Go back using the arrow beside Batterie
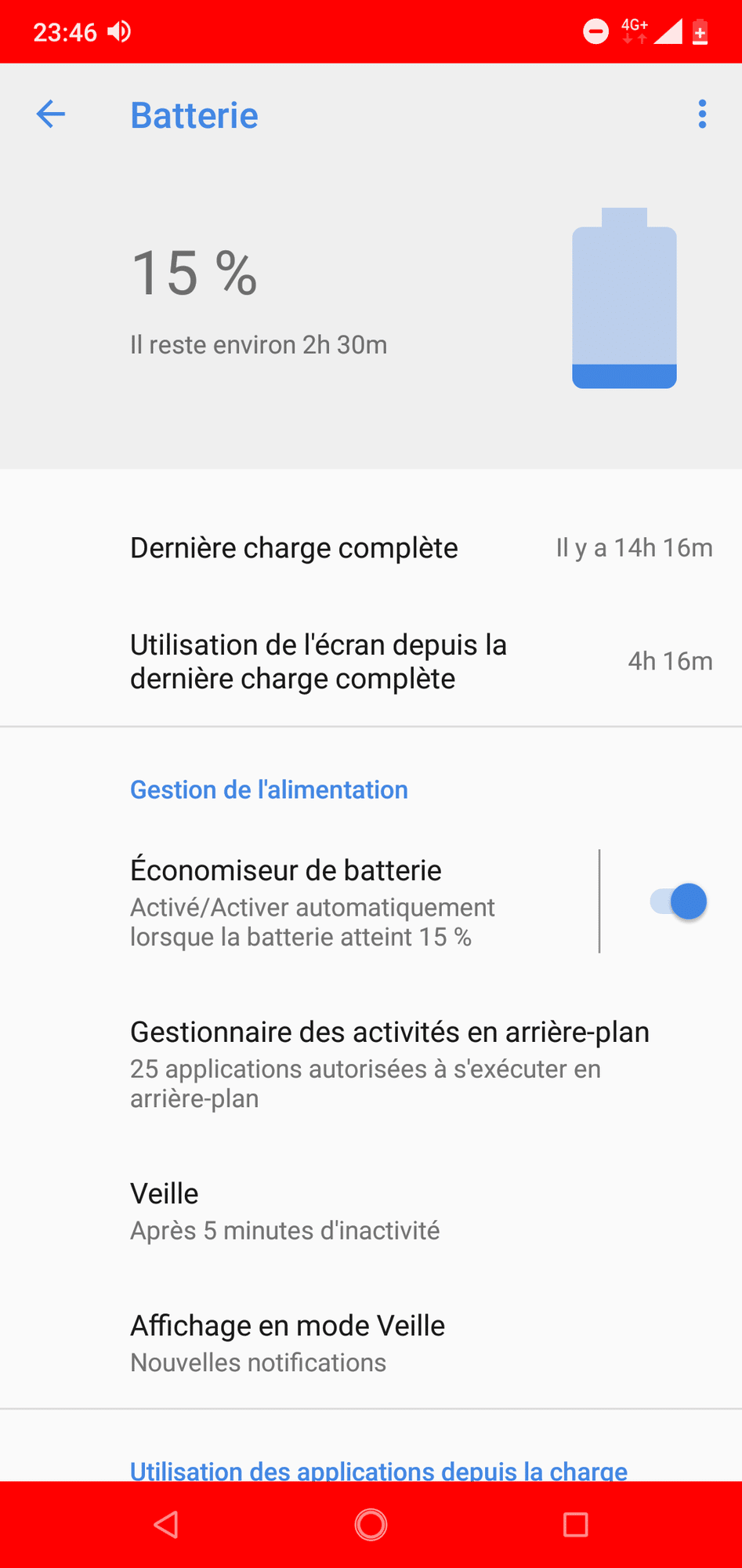 (51, 114)
